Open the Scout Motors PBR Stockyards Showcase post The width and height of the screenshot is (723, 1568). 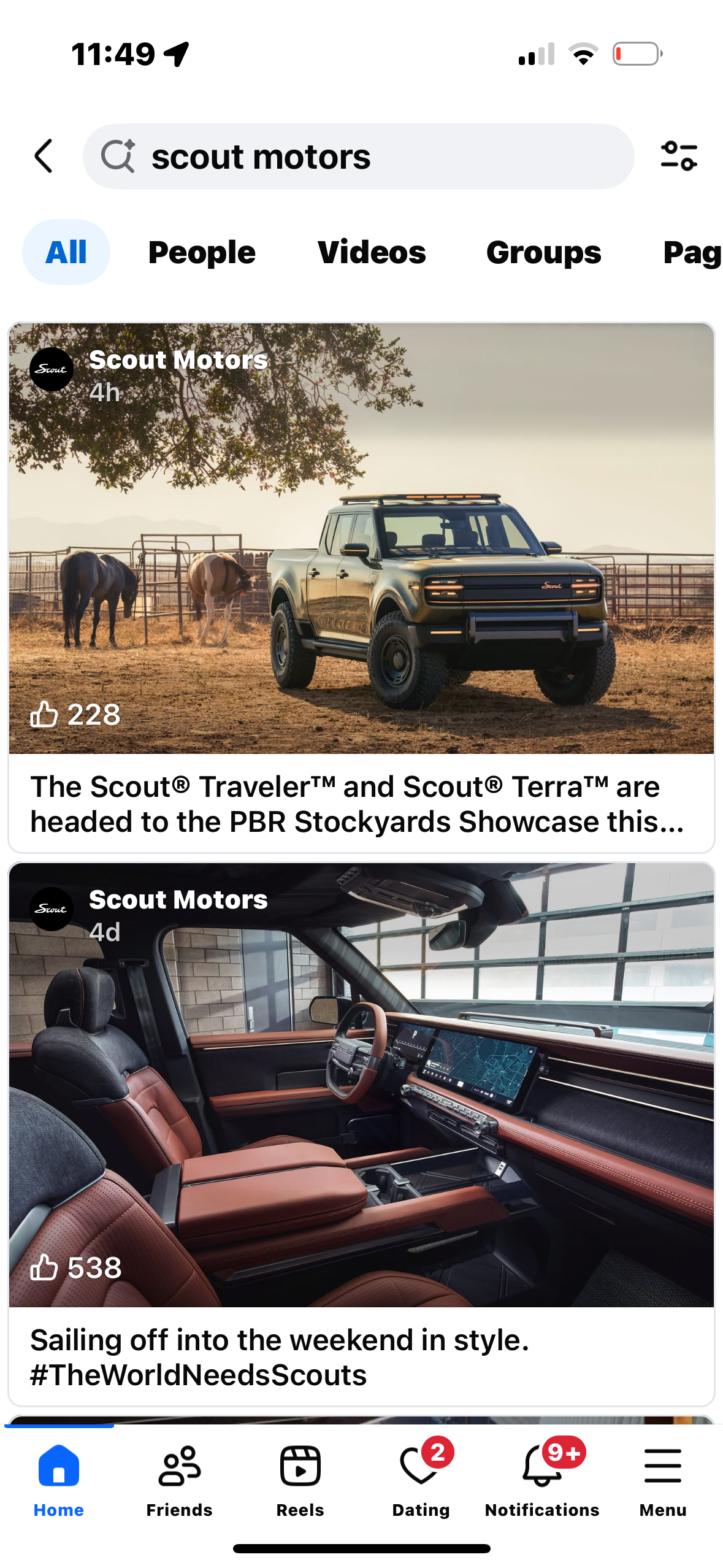(361, 803)
